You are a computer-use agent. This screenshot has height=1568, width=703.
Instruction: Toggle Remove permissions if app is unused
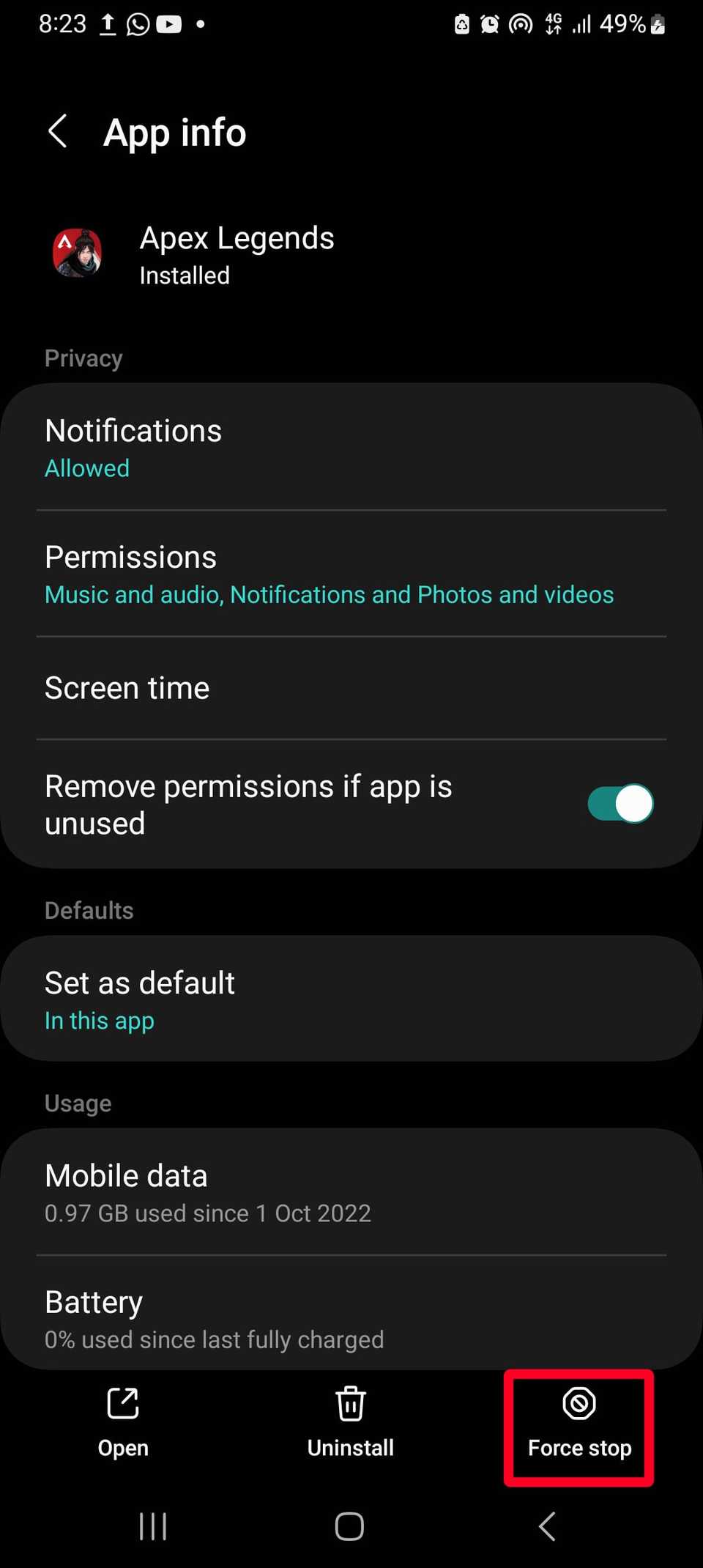pyautogui.click(x=620, y=804)
